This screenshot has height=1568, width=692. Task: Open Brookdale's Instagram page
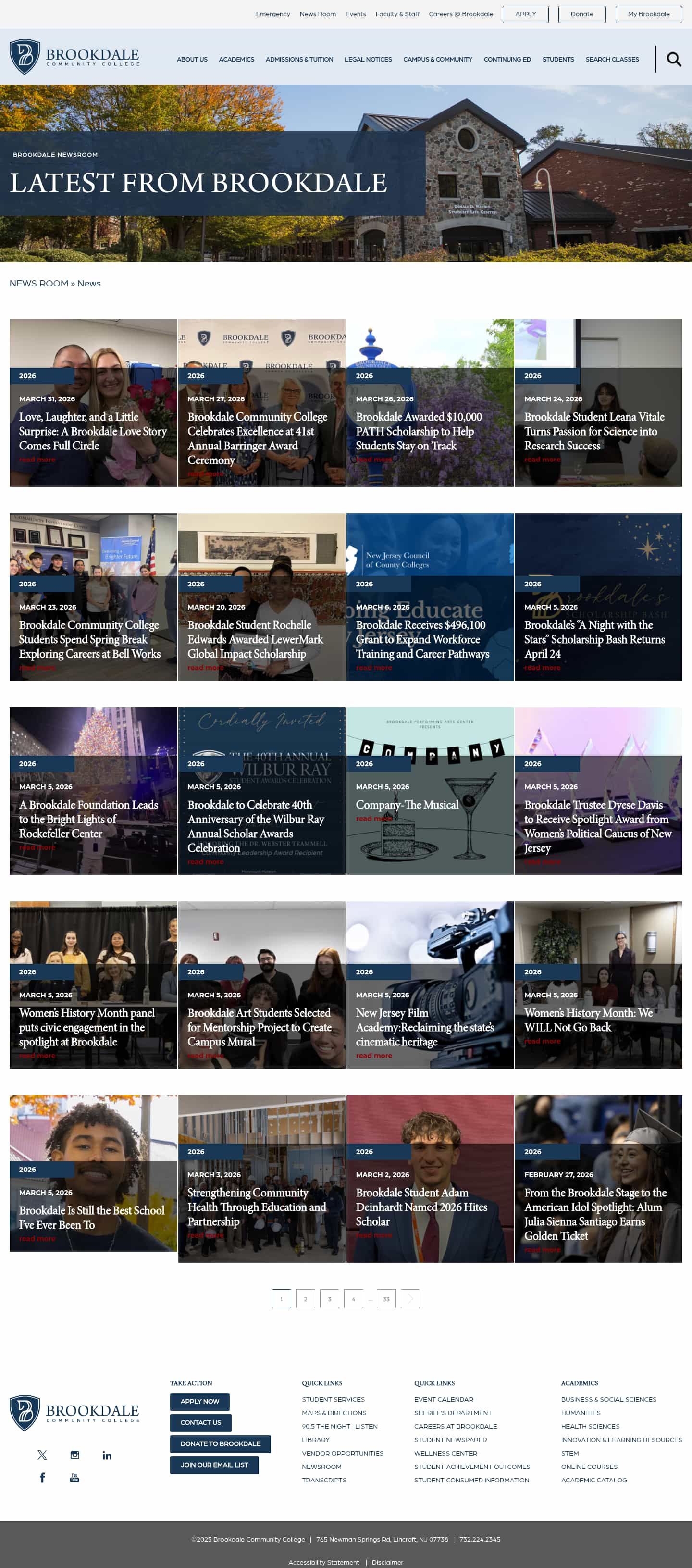(x=74, y=1456)
